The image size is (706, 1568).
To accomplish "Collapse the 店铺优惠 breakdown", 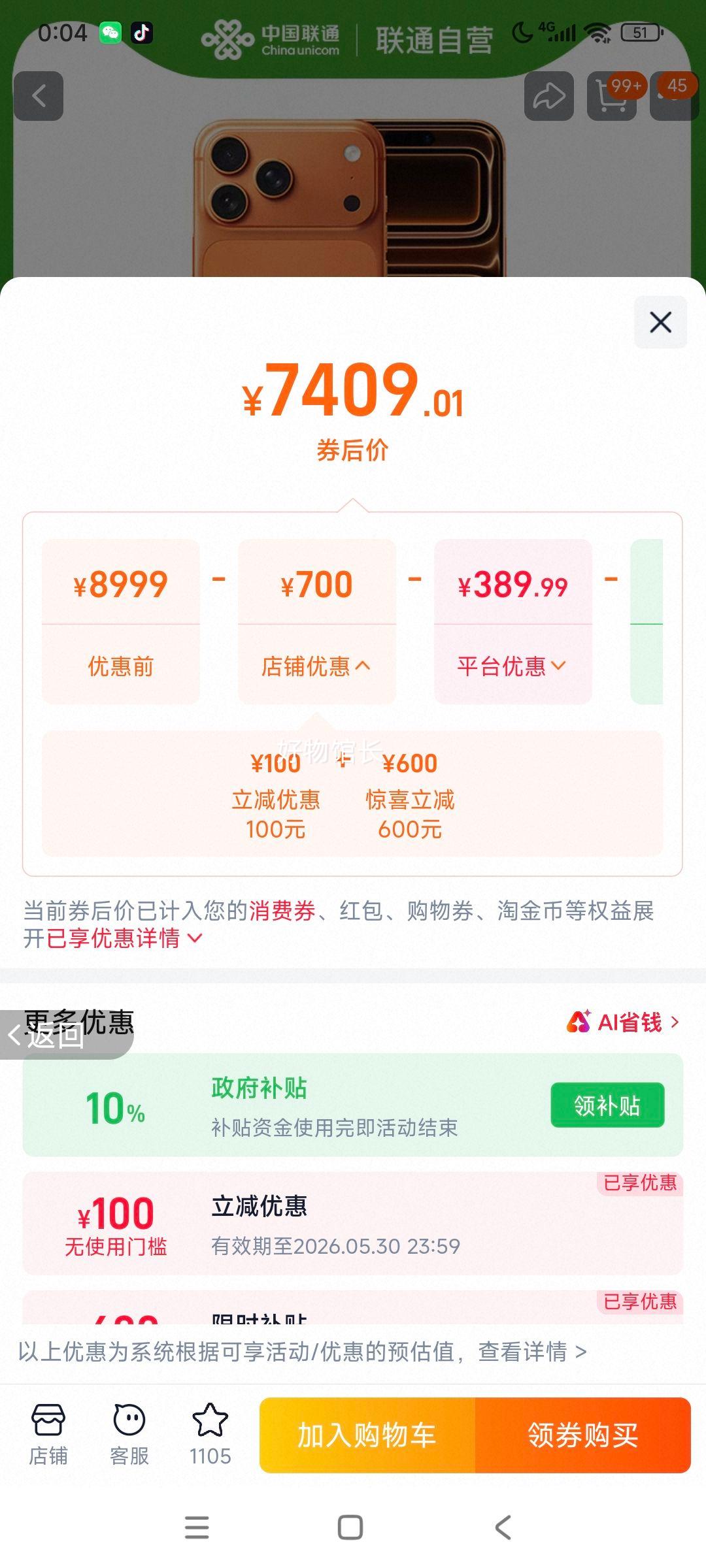I will pyautogui.click(x=316, y=666).
